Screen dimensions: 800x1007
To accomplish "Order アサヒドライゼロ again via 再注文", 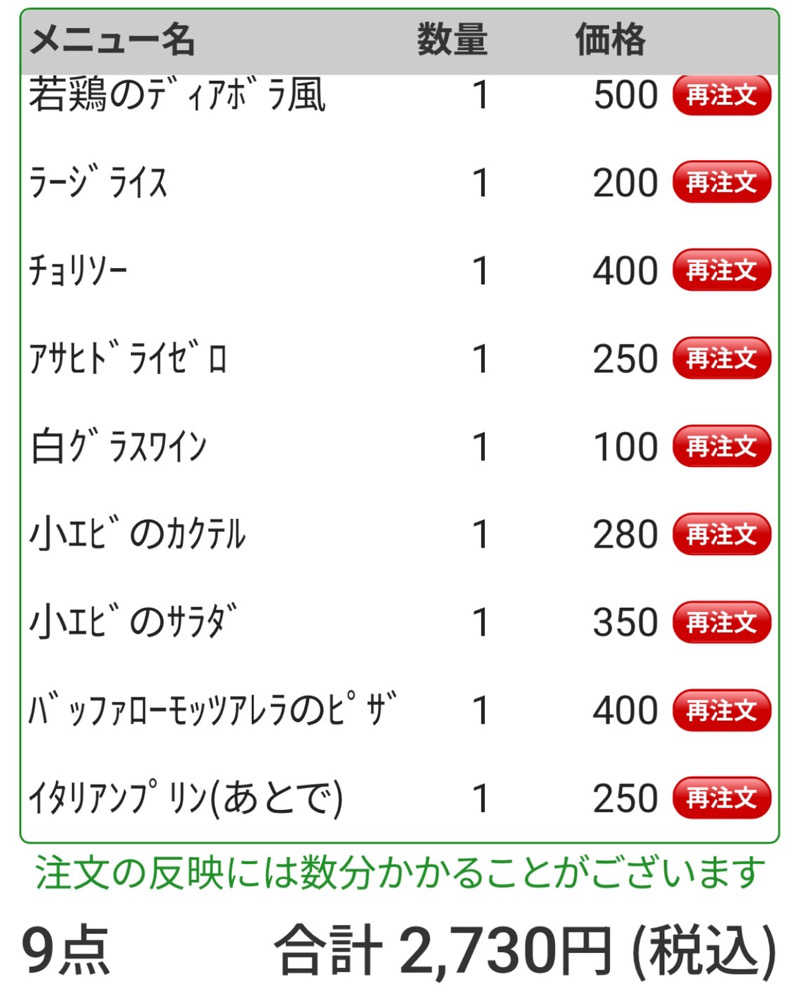I will pos(722,358).
